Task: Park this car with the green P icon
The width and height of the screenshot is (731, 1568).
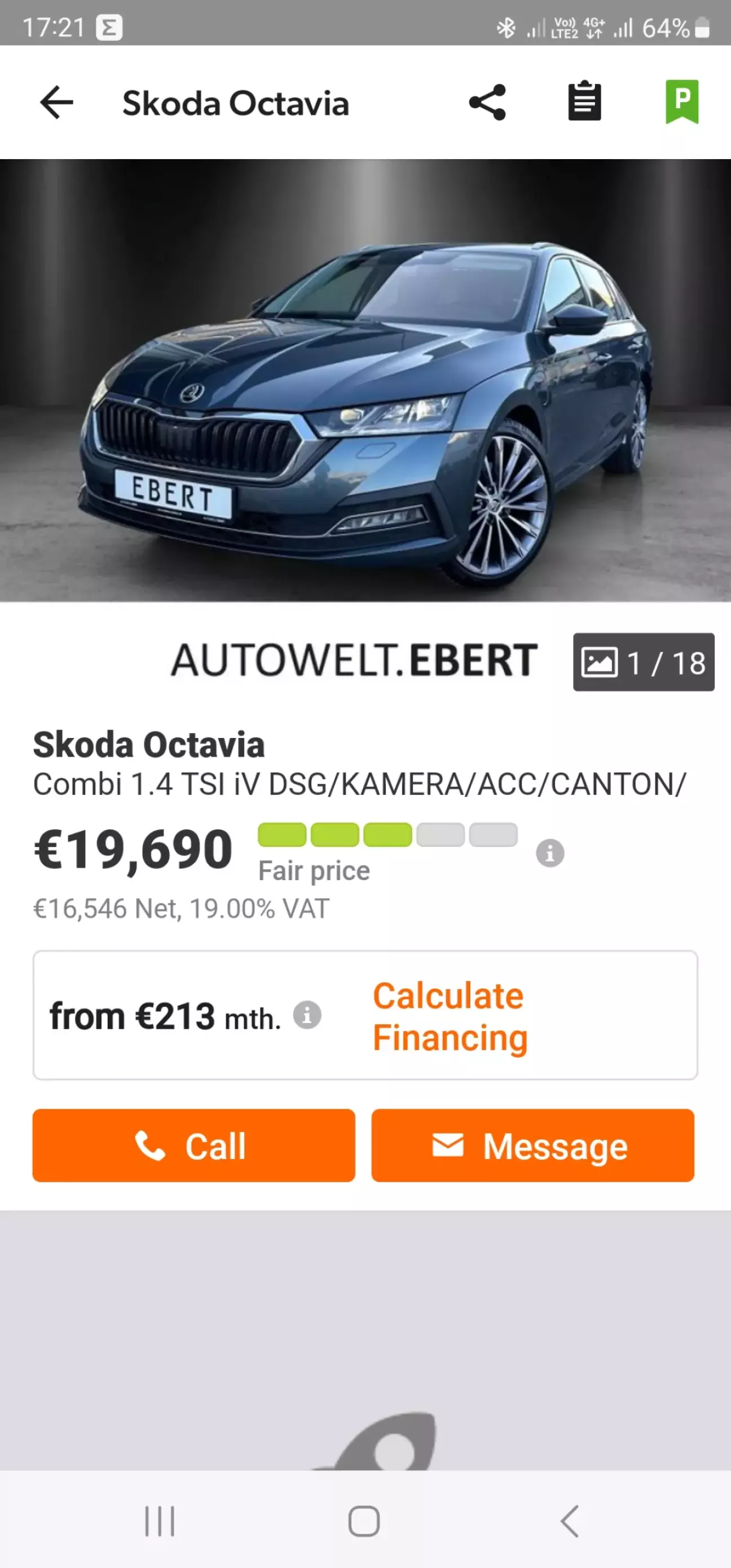Action: 682,102
